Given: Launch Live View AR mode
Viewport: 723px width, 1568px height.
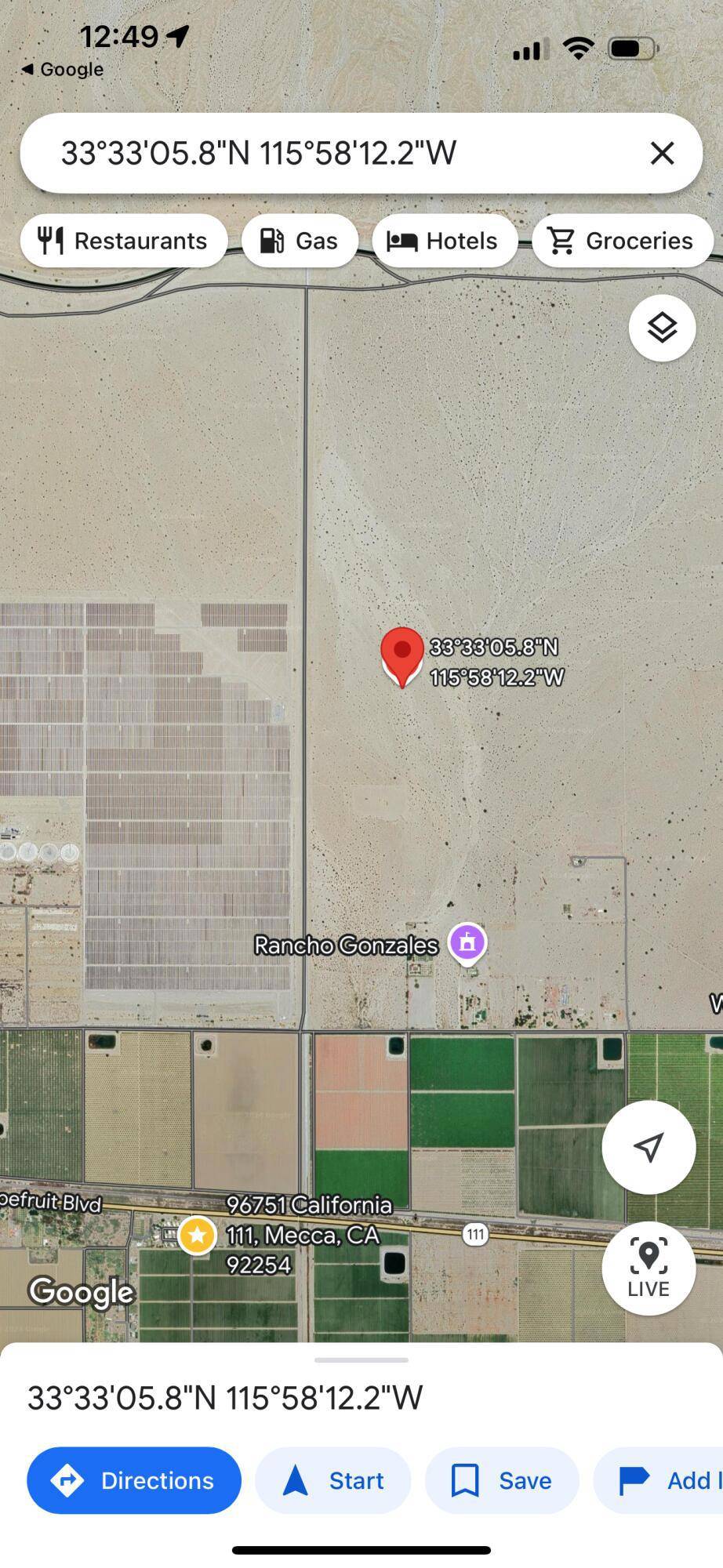Looking at the screenshot, I should 649,1268.
